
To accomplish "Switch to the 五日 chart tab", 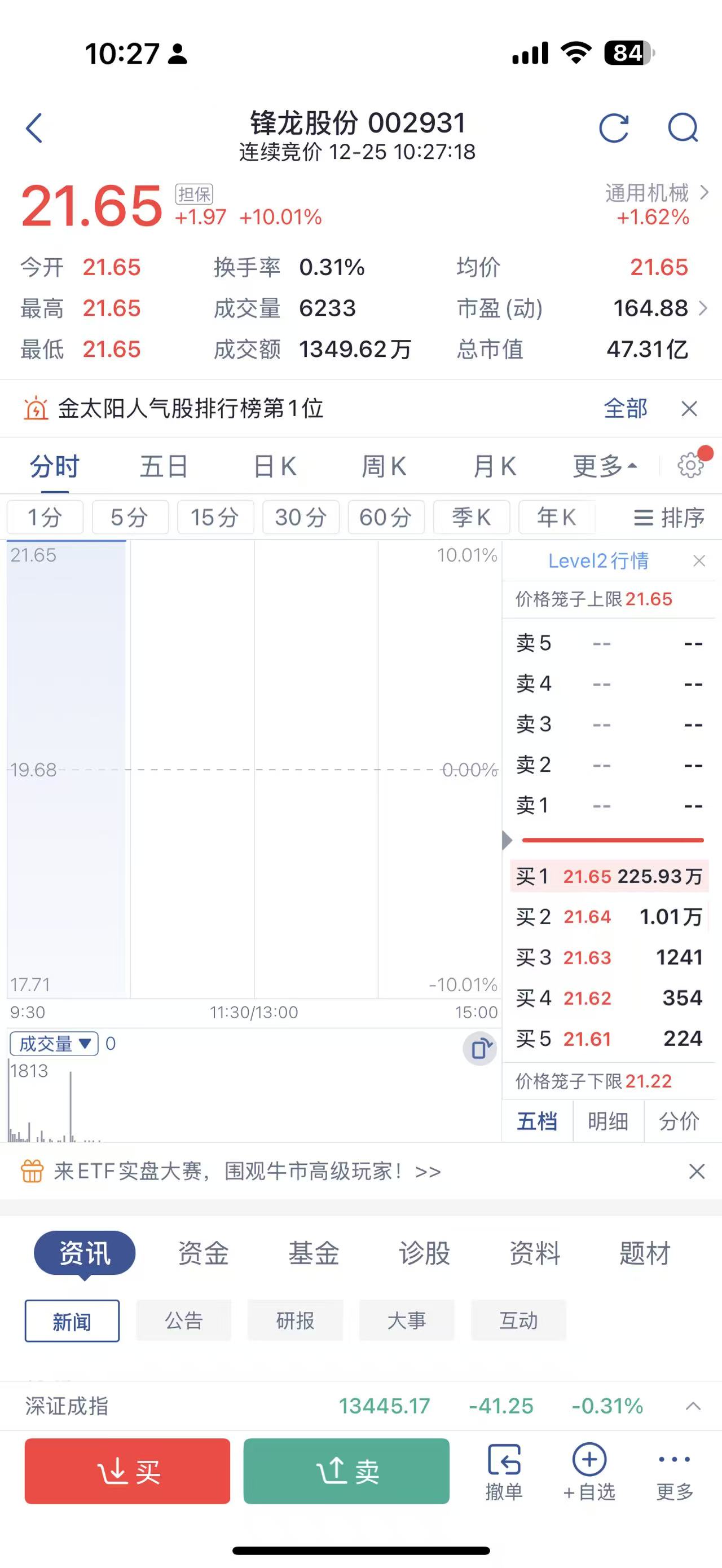I will coord(164,467).
